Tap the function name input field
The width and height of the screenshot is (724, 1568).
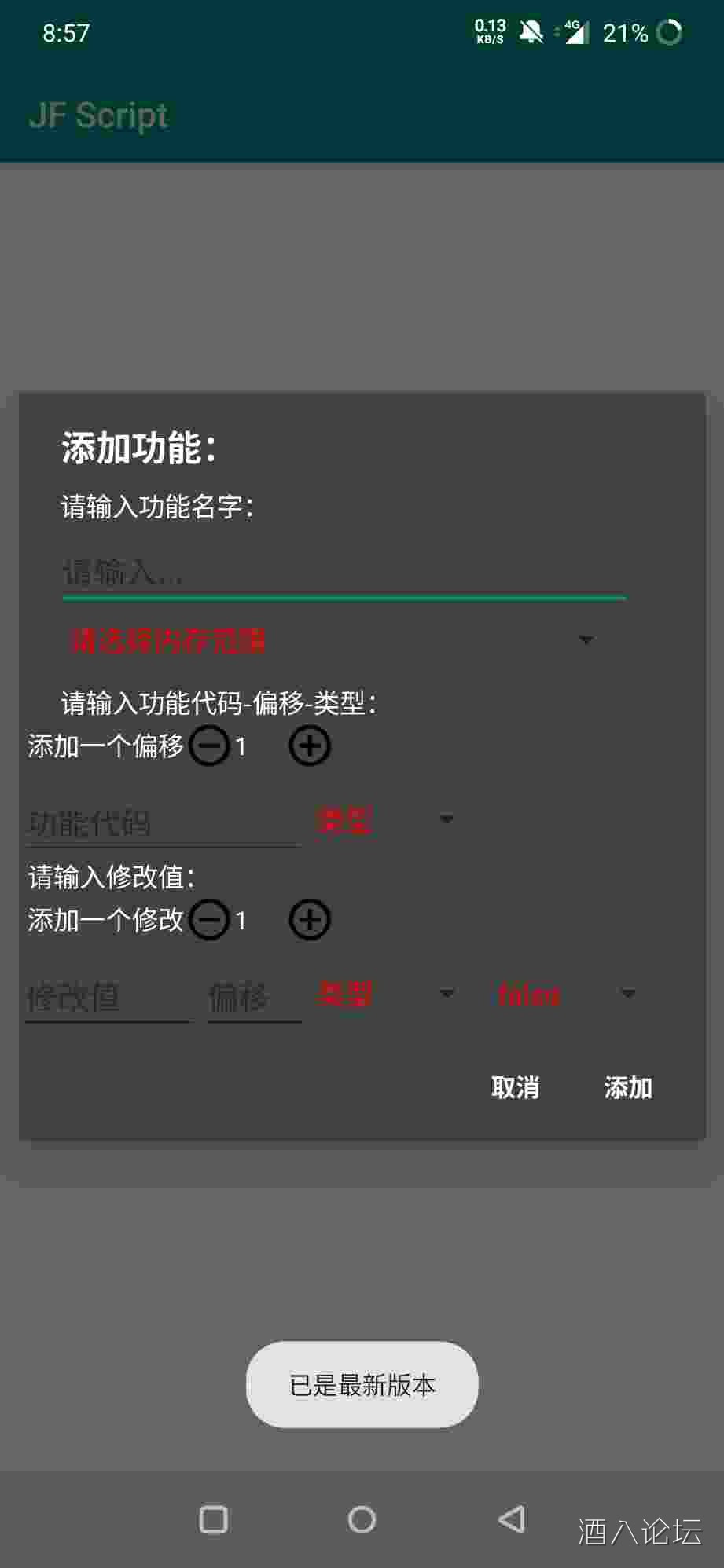tap(344, 573)
